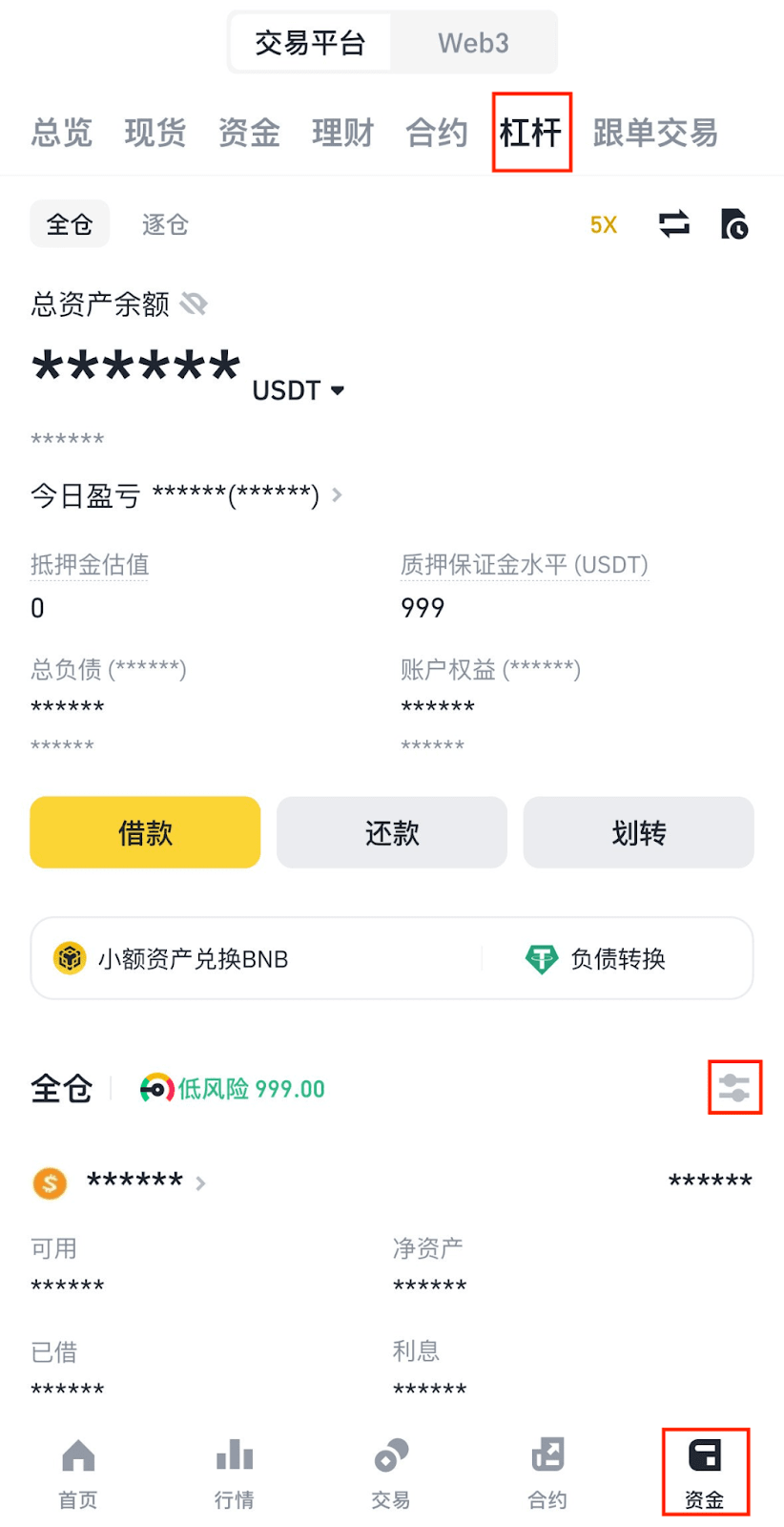Open 今日盈亏 profit and loss details
Viewport: 784px width, 1527px height.
pos(336,494)
